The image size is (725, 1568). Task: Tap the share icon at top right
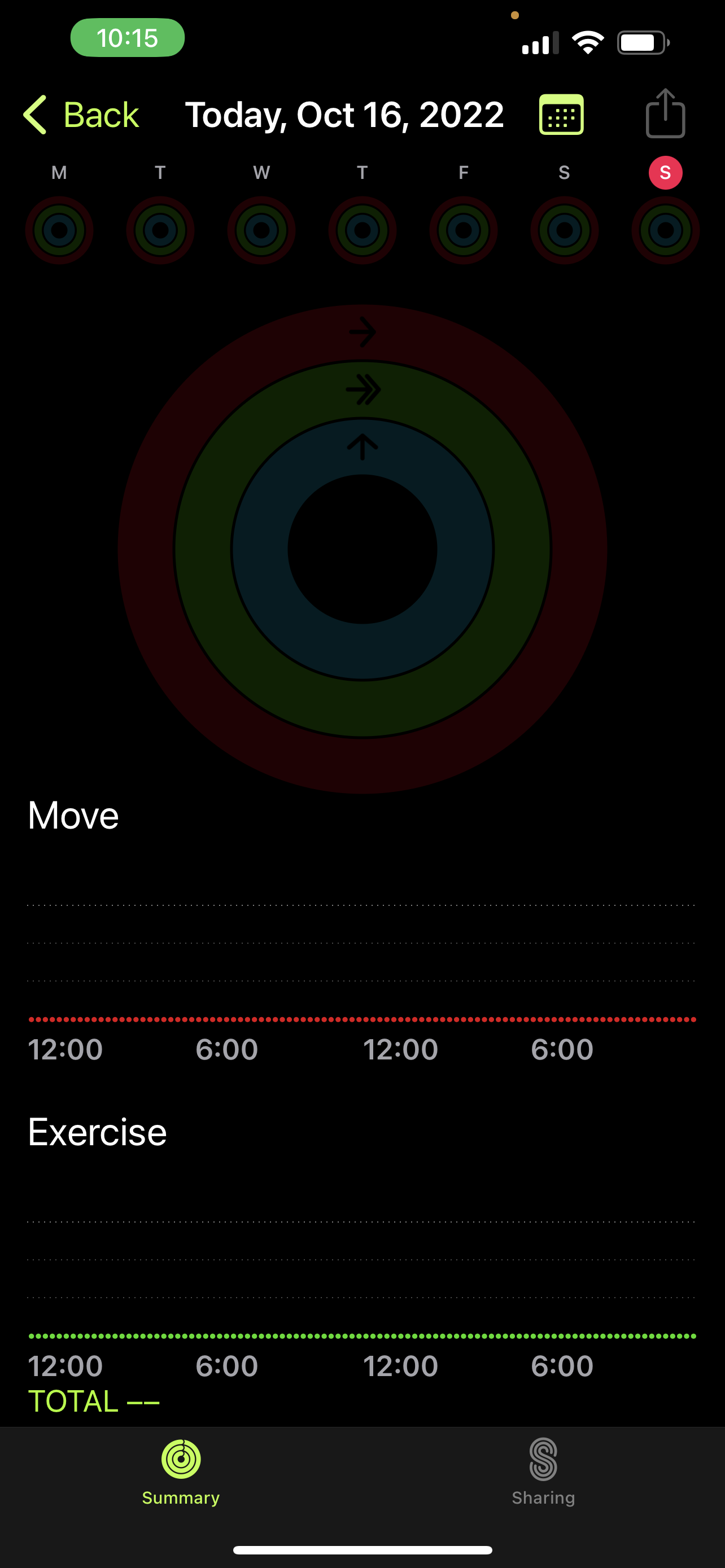[x=665, y=114]
